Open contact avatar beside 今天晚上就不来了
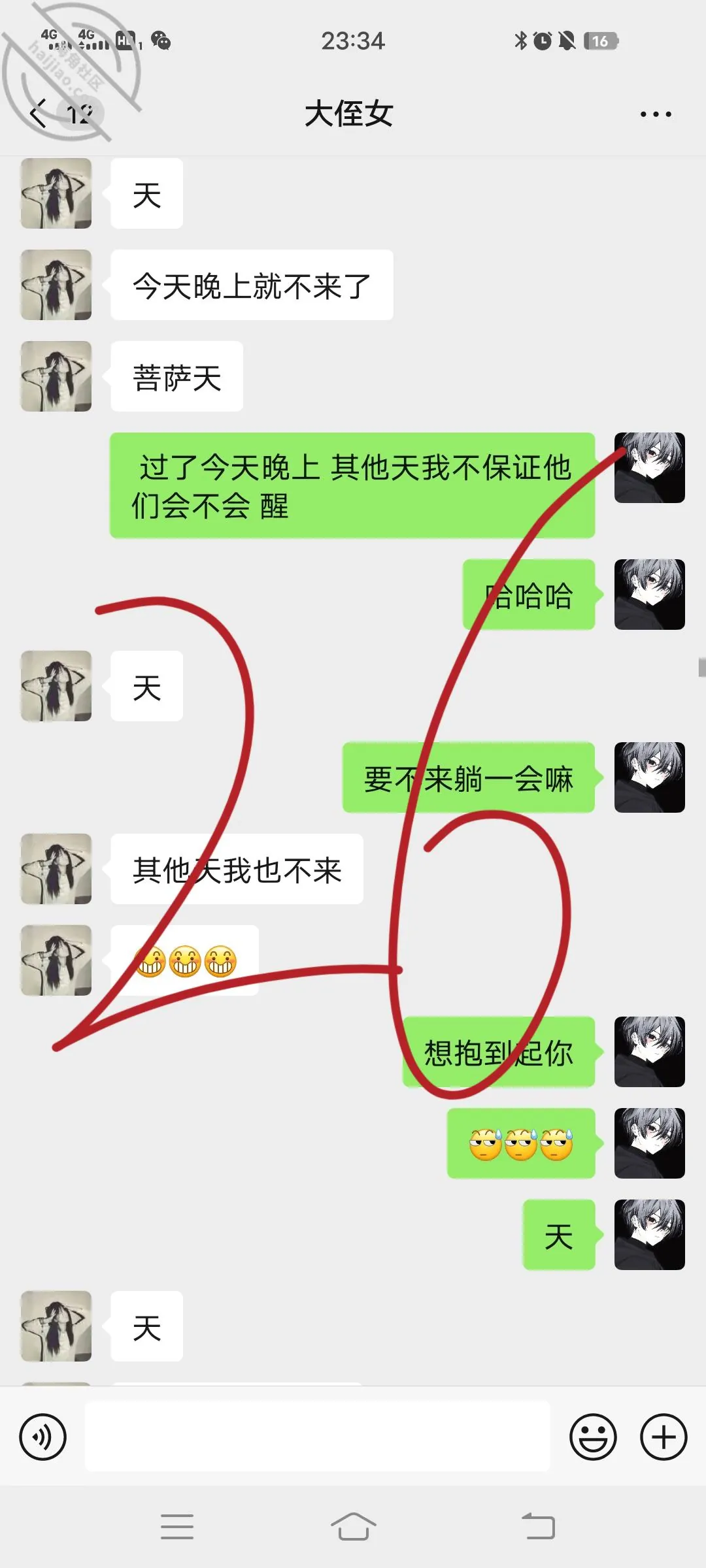 pos(56,285)
